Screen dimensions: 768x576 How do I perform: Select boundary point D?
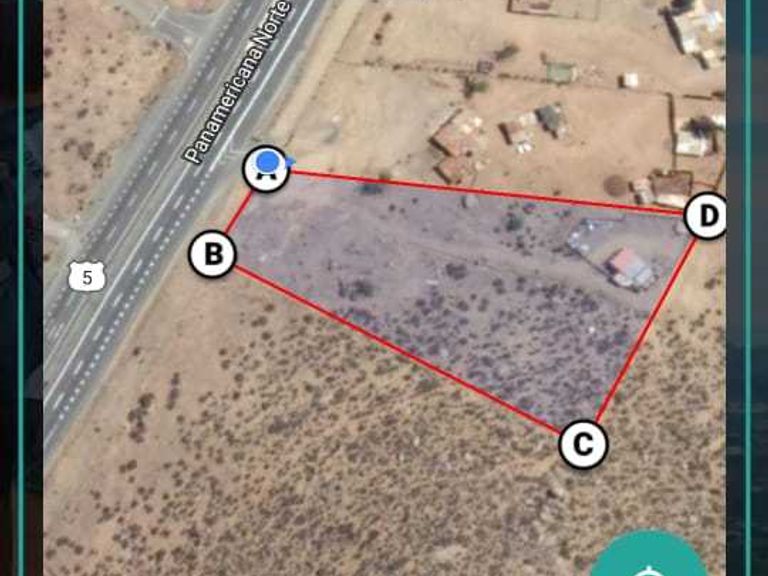pyautogui.click(x=707, y=216)
